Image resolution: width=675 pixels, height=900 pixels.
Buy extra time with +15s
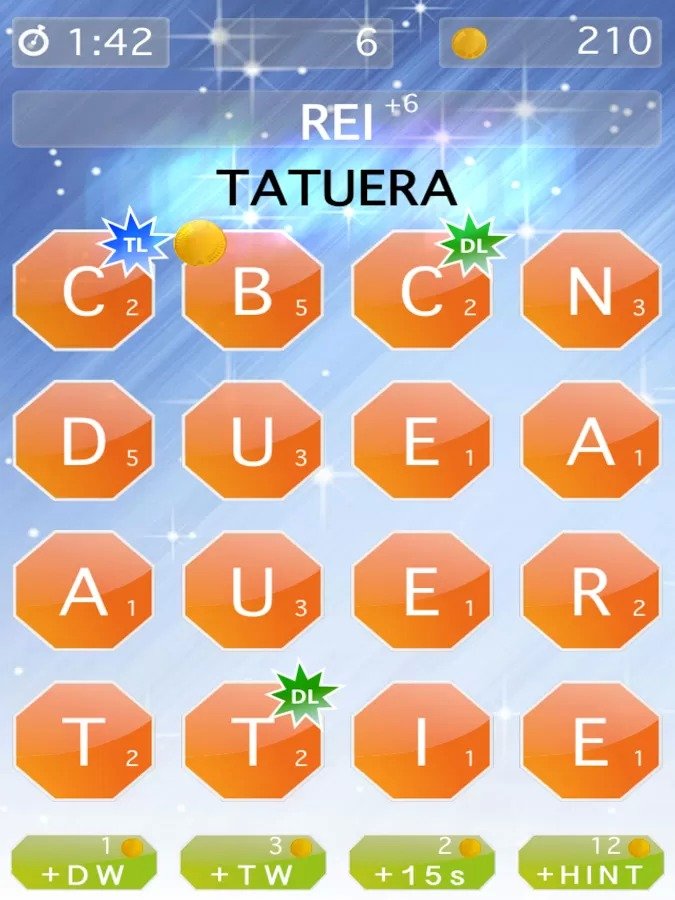pos(422,865)
